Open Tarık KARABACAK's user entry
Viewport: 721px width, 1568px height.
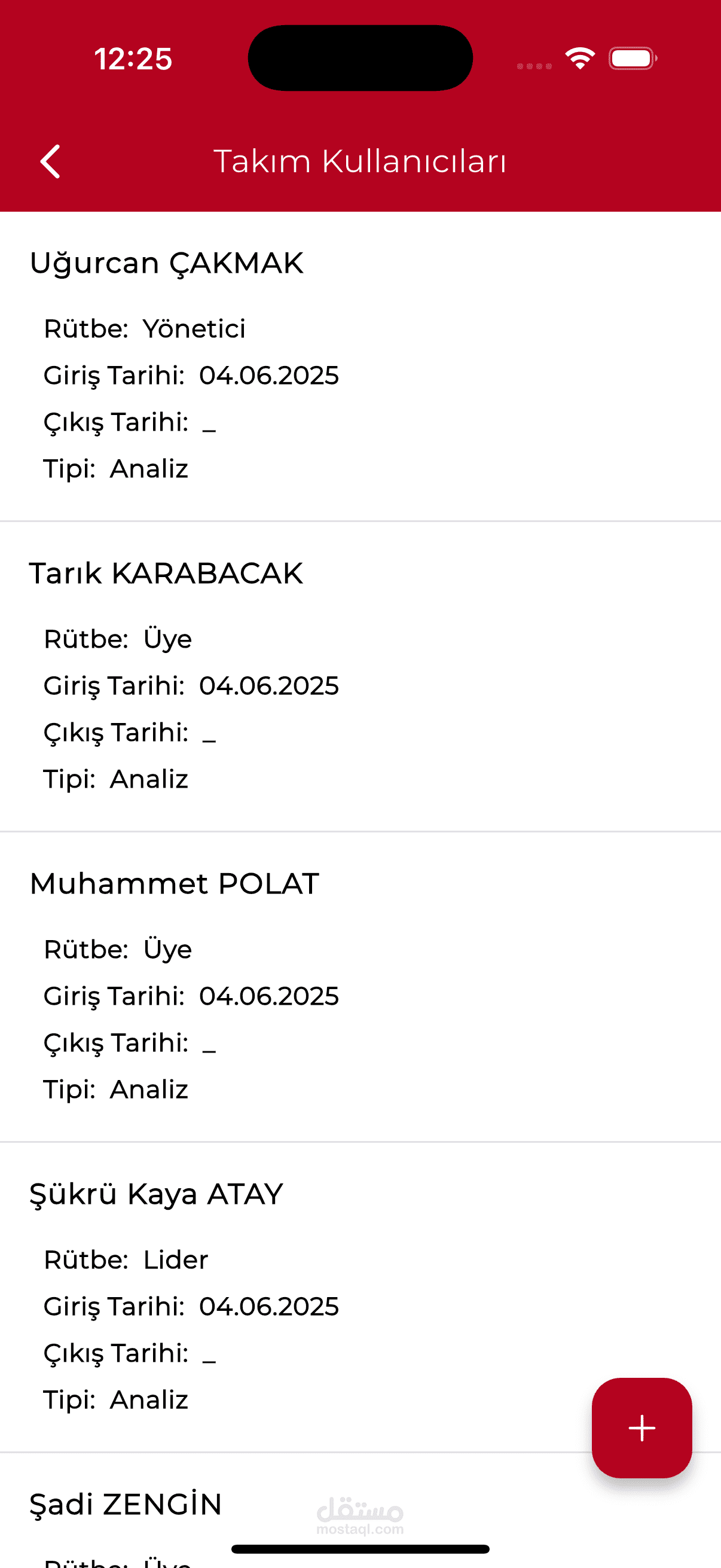[x=360, y=677]
